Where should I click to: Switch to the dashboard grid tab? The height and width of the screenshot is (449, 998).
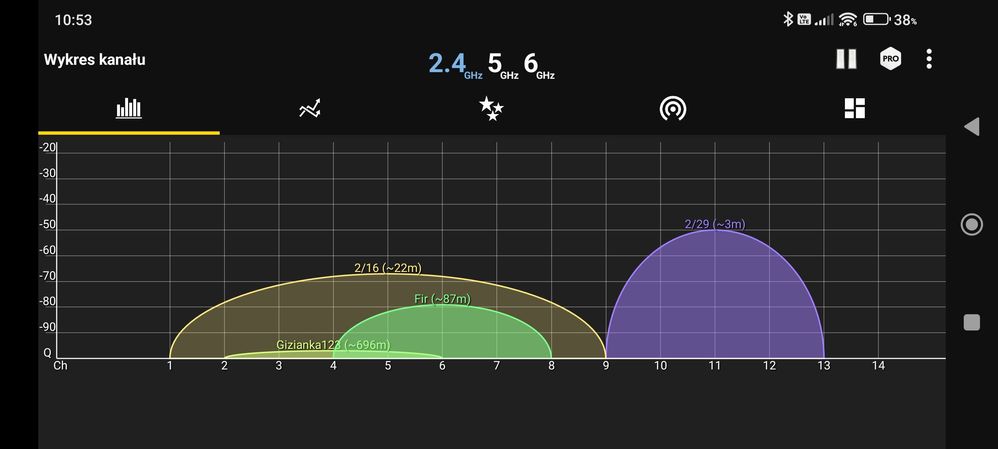(x=854, y=108)
